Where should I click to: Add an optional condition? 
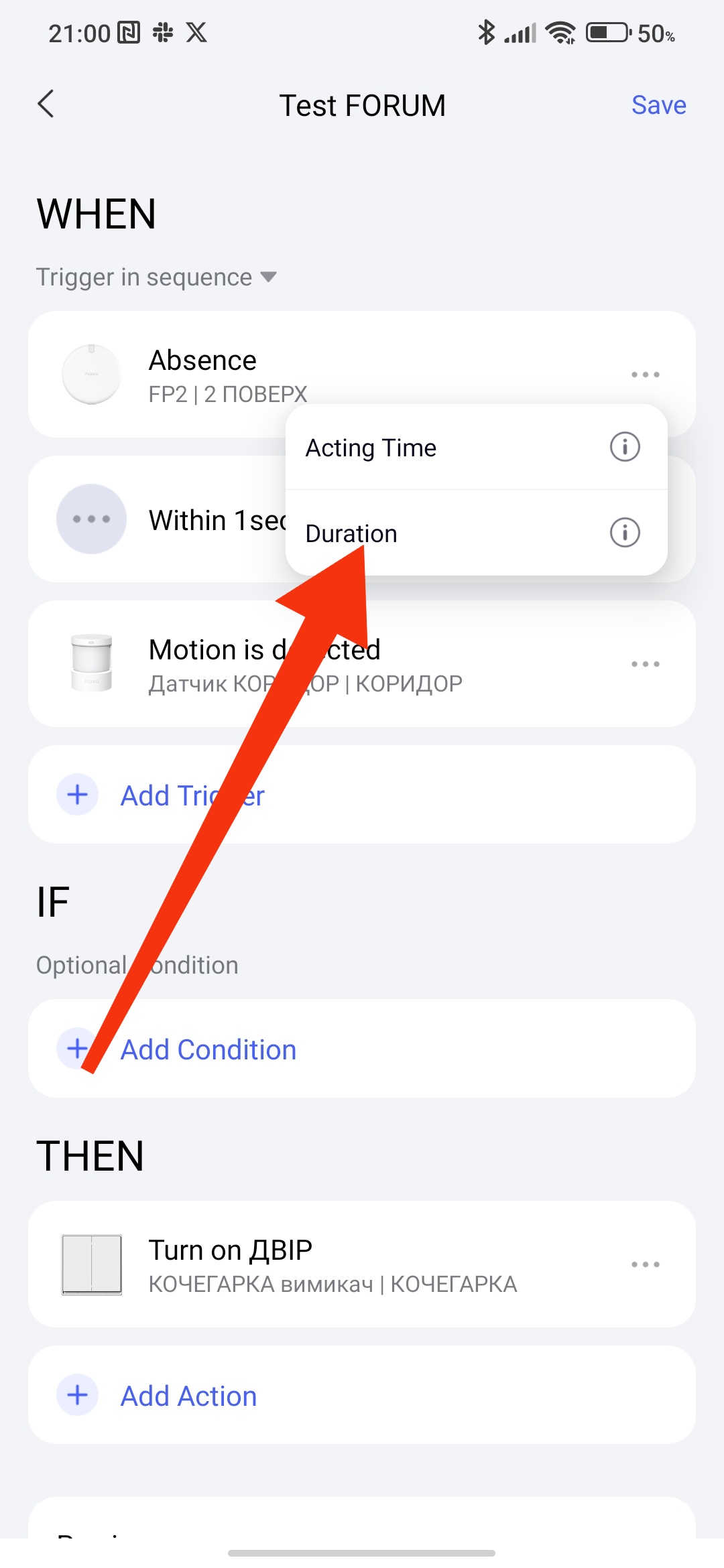tap(208, 1049)
